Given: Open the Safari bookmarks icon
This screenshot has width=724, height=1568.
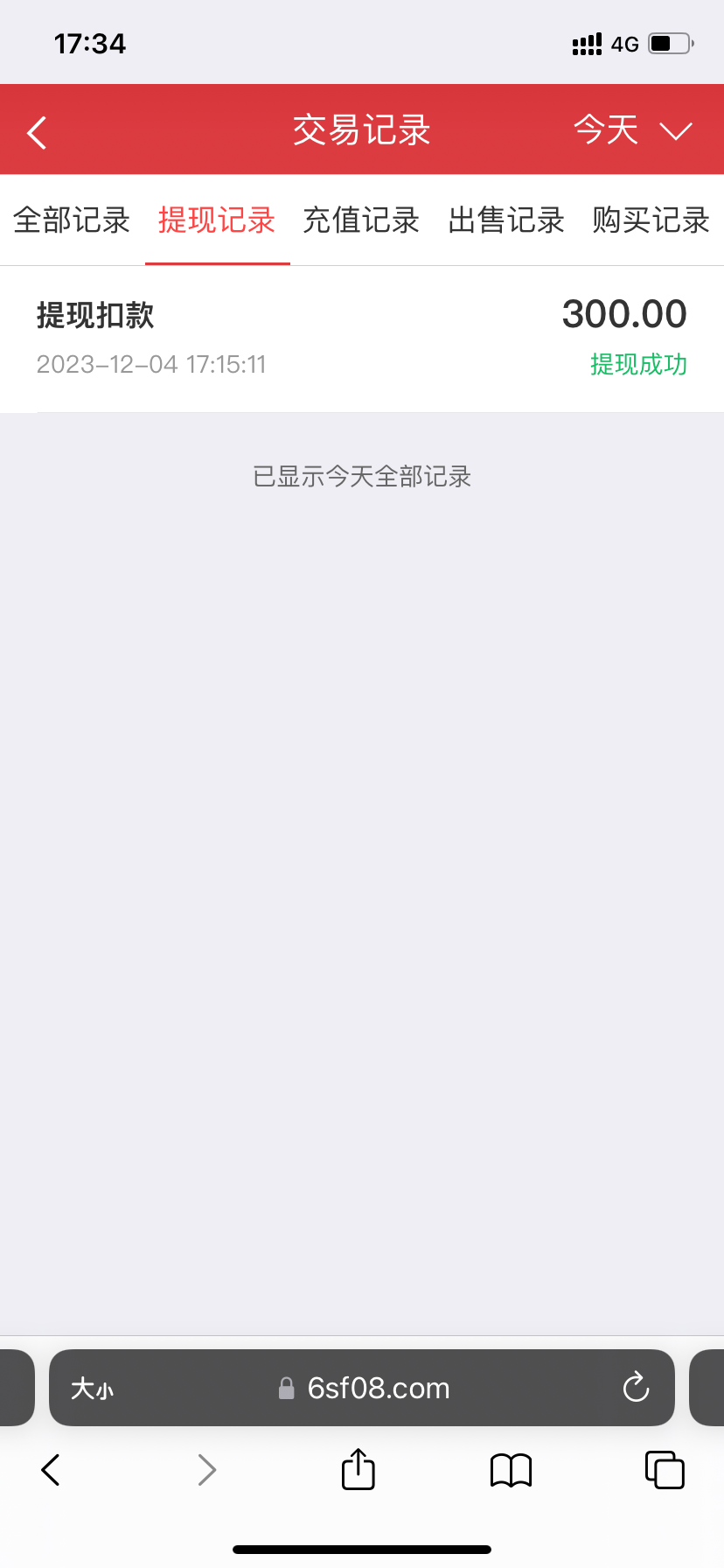Looking at the screenshot, I should pos(511,1469).
